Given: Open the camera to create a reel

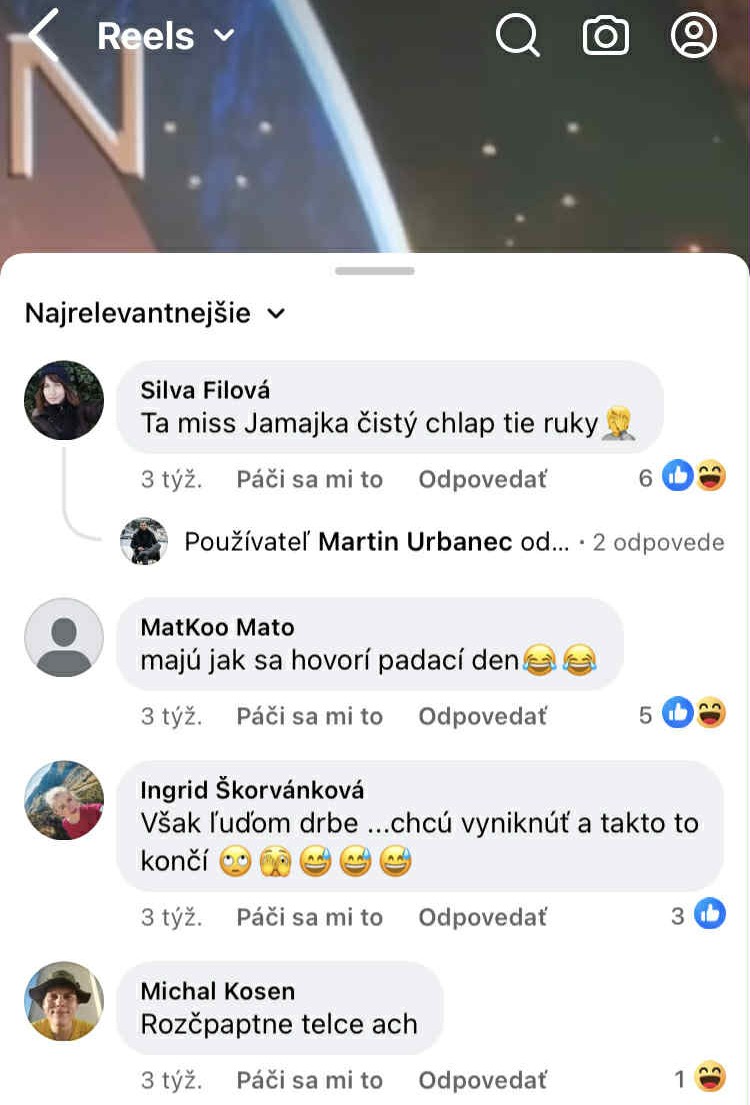Looking at the screenshot, I should click(605, 37).
